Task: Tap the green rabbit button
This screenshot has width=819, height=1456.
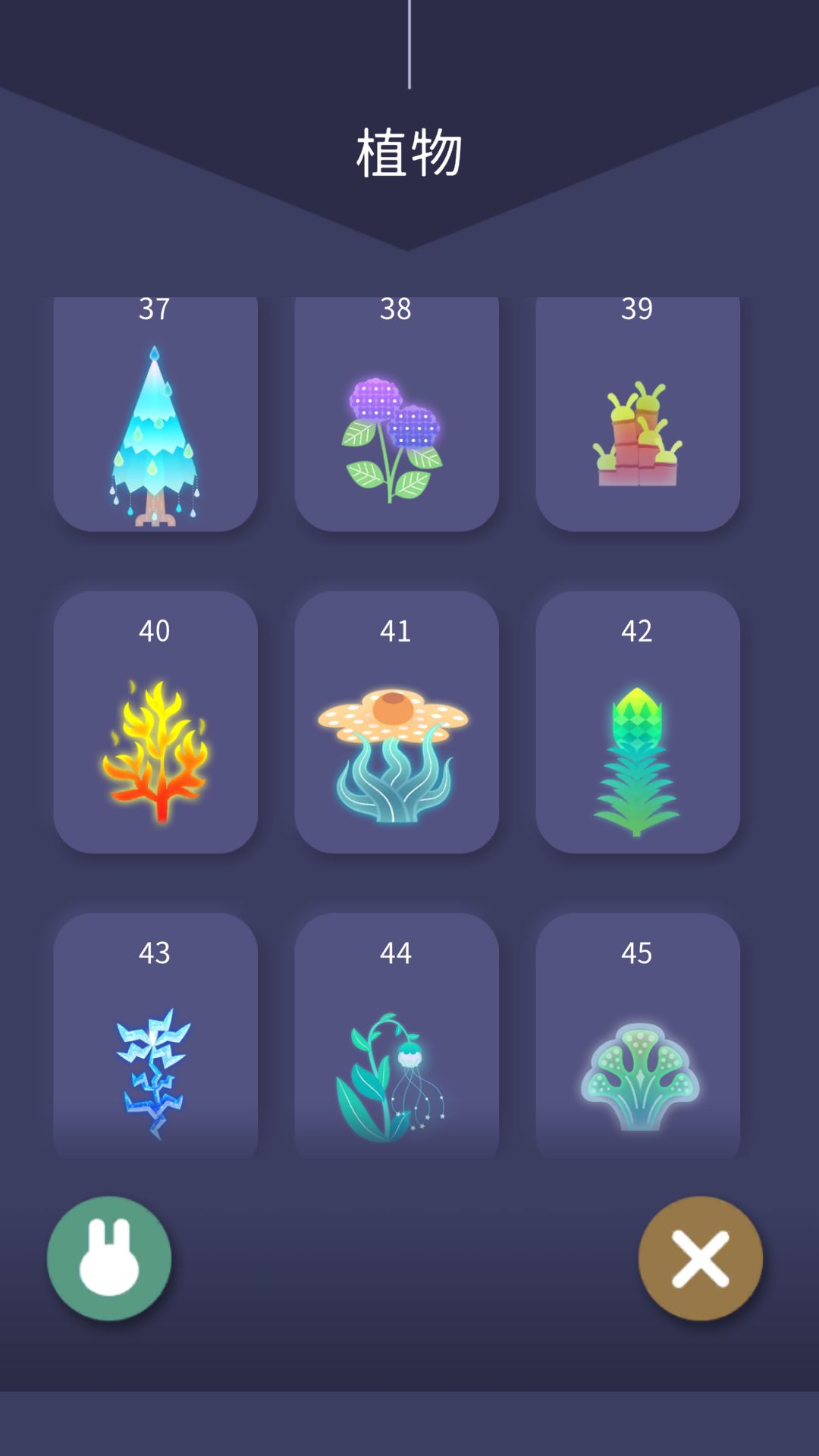Action: click(109, 1258)
